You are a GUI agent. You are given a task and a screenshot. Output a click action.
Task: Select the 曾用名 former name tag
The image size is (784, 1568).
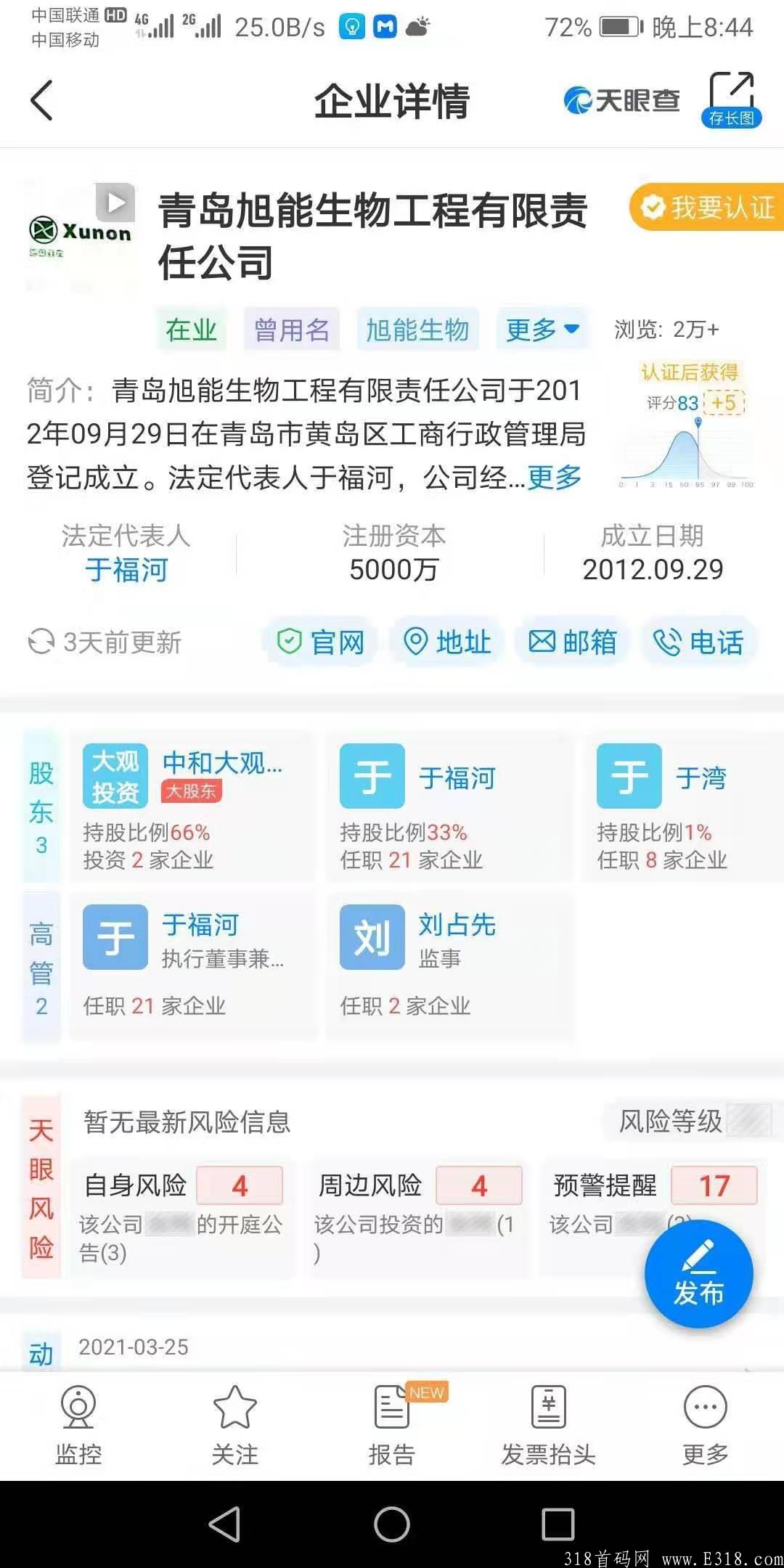[x=291, y=329]
